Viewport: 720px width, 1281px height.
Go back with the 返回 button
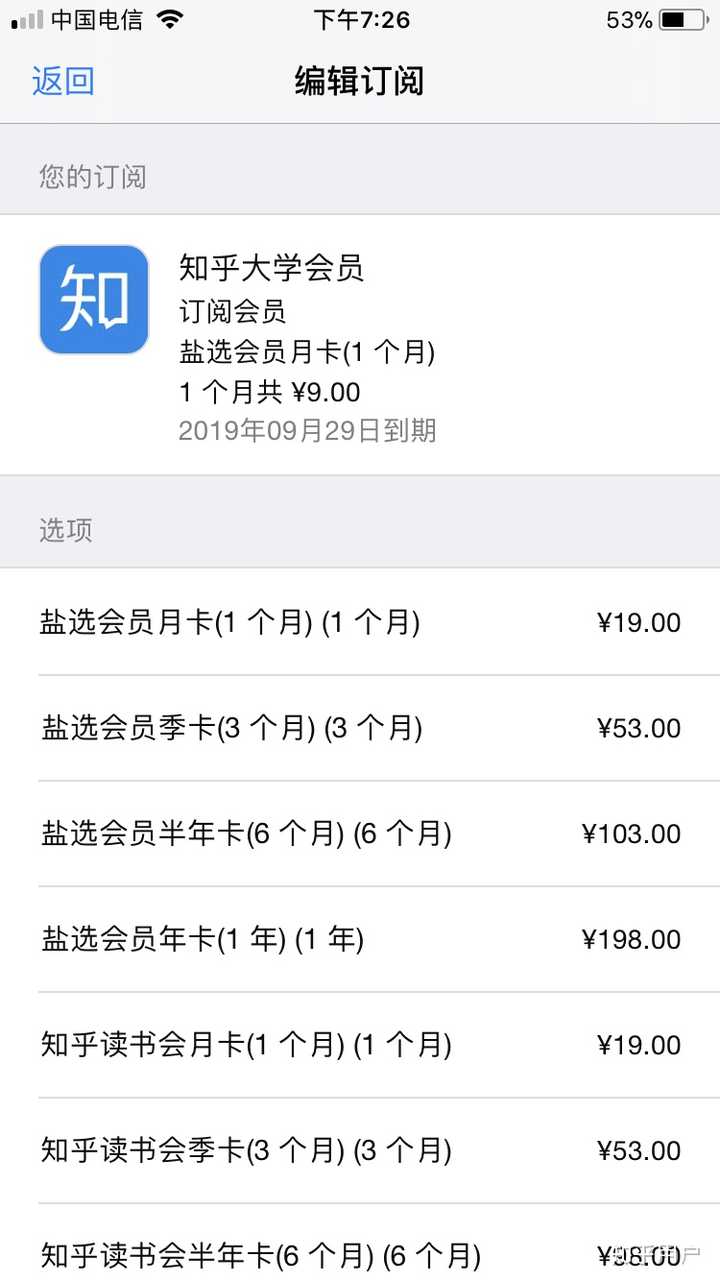(x=63, y=81)
